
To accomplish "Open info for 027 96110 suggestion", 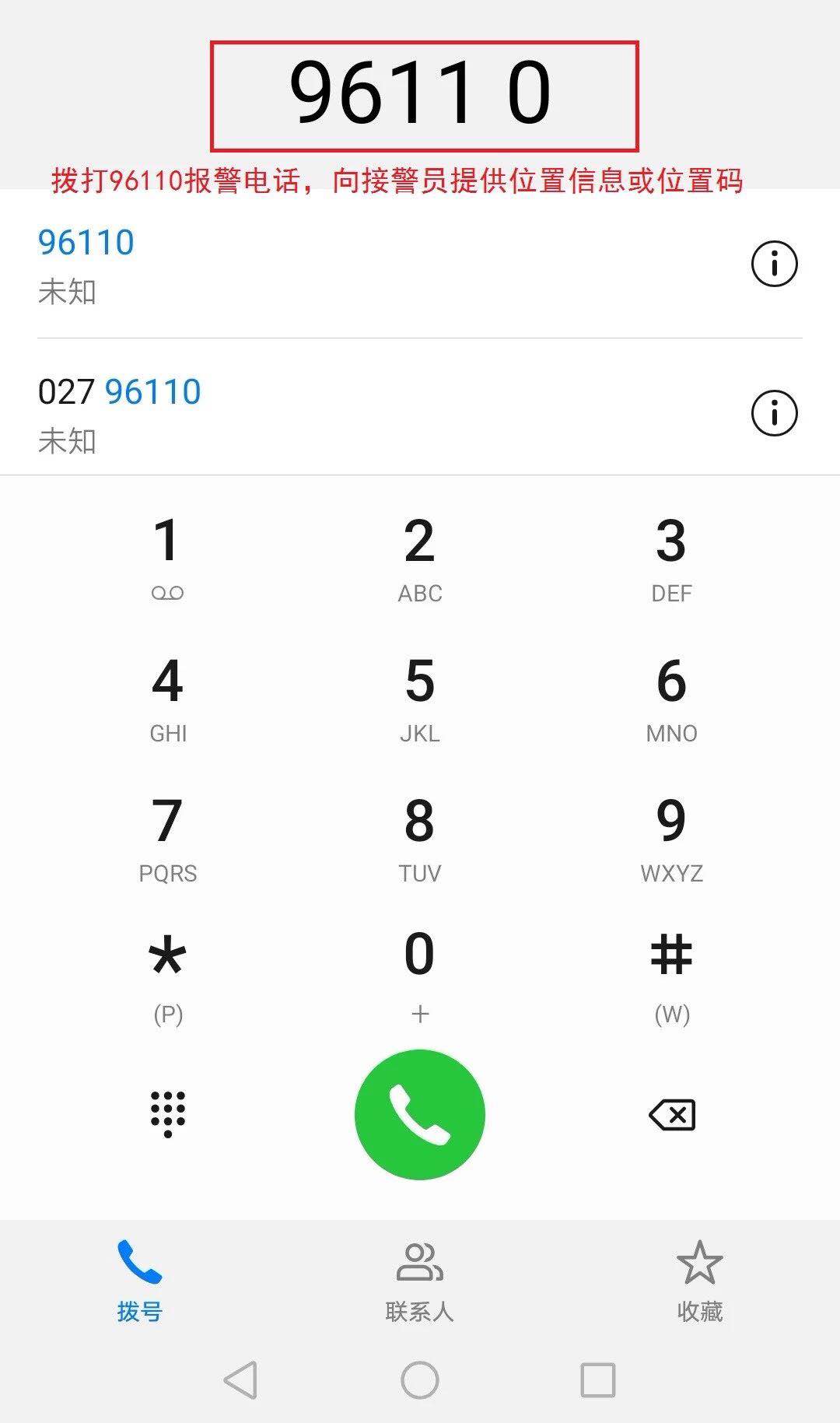I will click(x=774, y=413).
